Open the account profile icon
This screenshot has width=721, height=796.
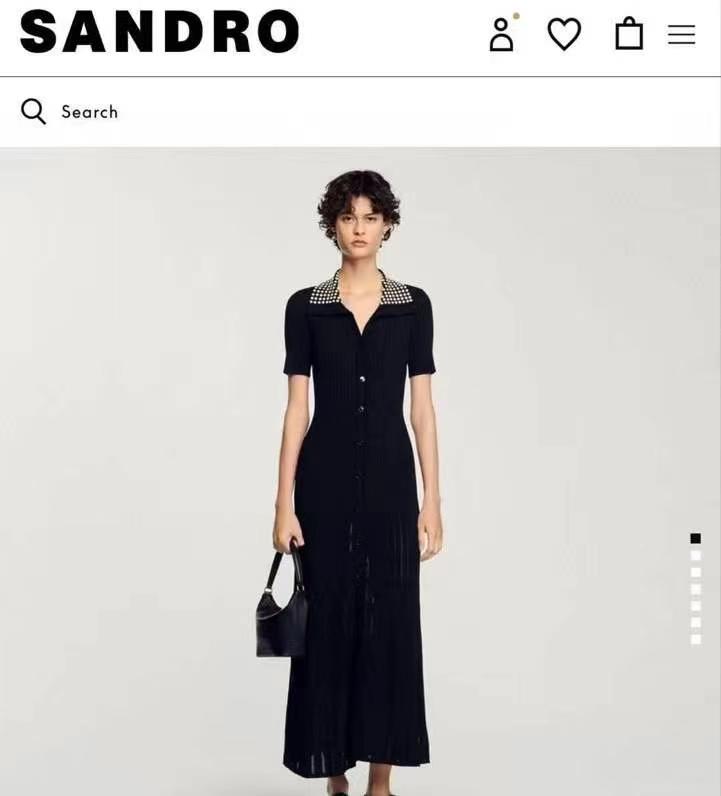click(501, 34)
